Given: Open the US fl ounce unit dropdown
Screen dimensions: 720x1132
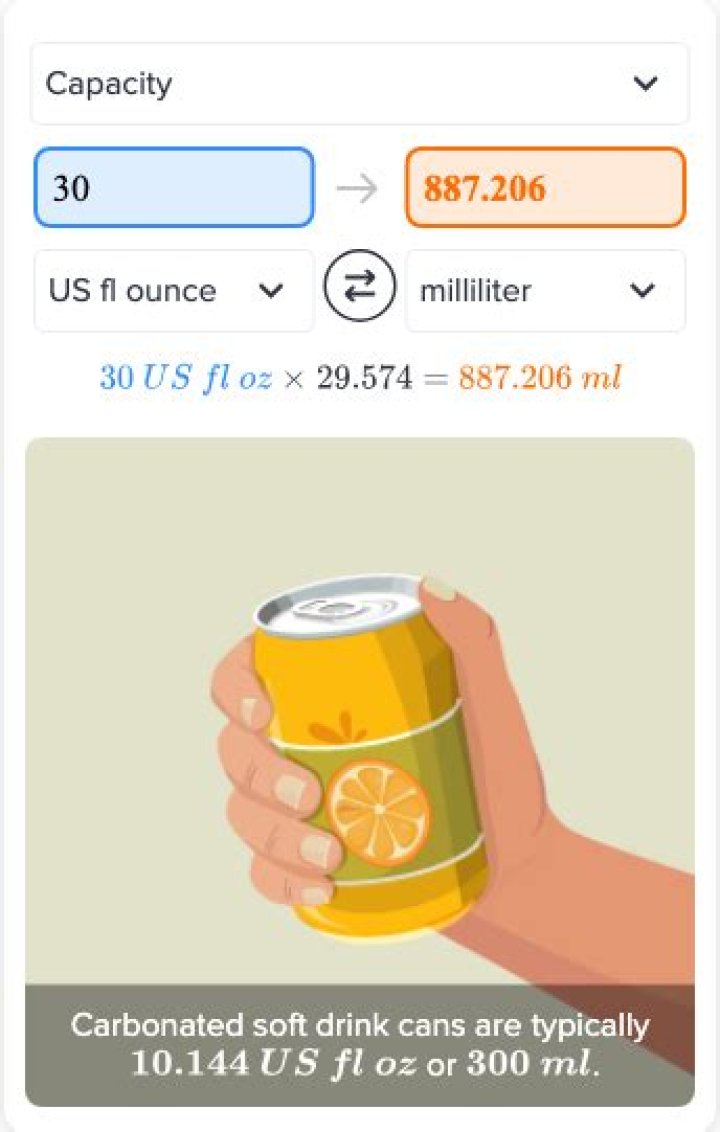Looking at the screenshot, I should [172, 291].
